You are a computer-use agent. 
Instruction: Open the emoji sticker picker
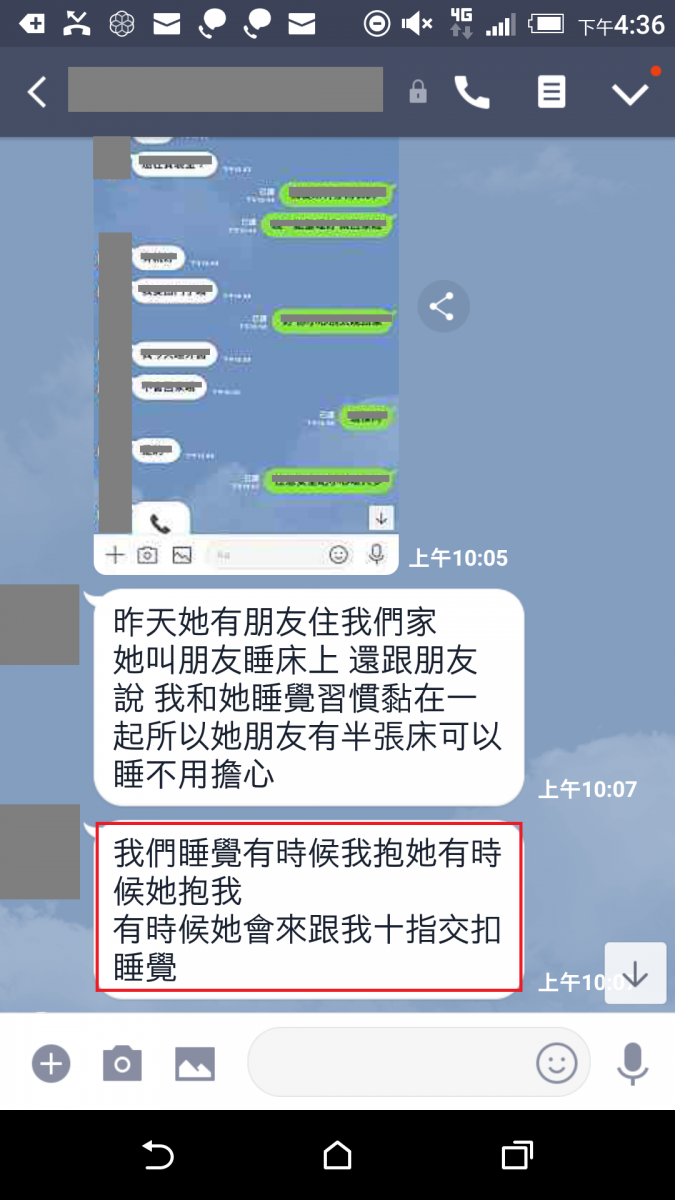click(x=557, y=1062)
